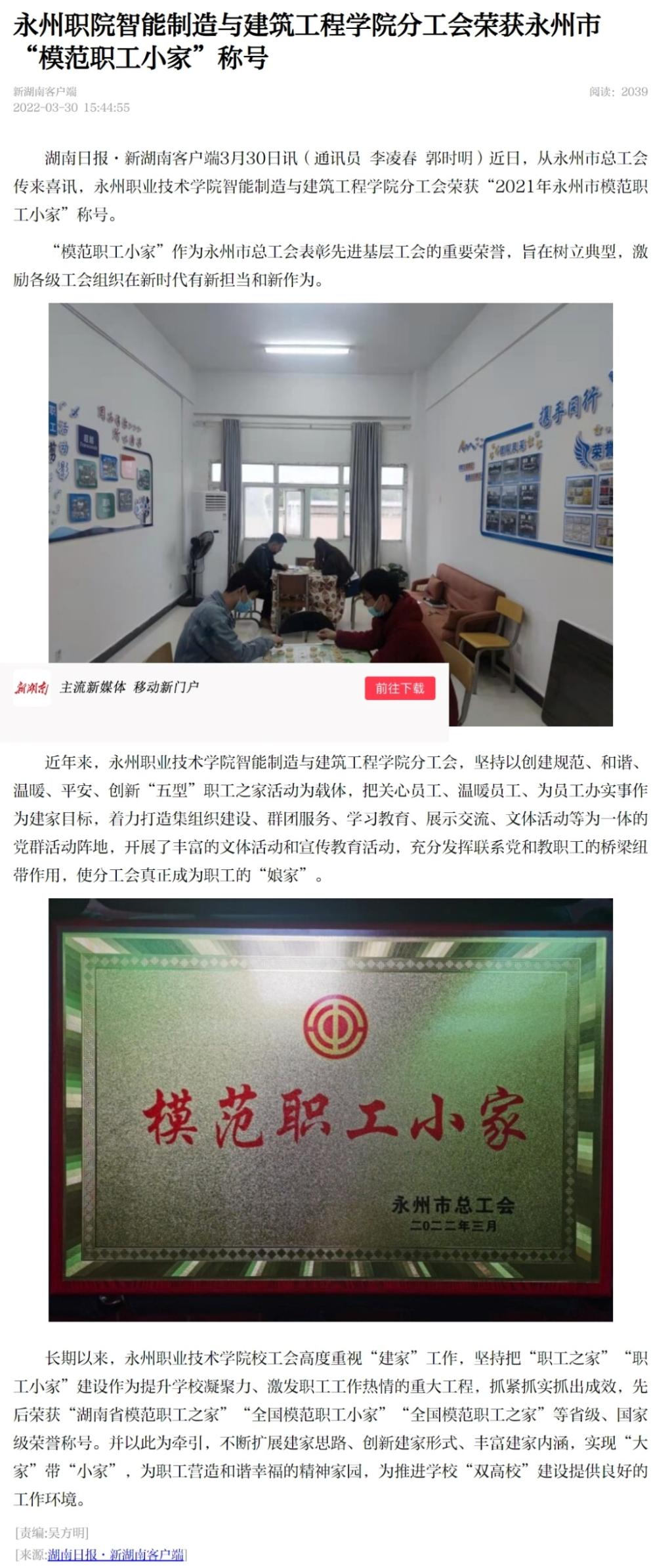Tap the 前往下载 download button

(x=400, y=688)
